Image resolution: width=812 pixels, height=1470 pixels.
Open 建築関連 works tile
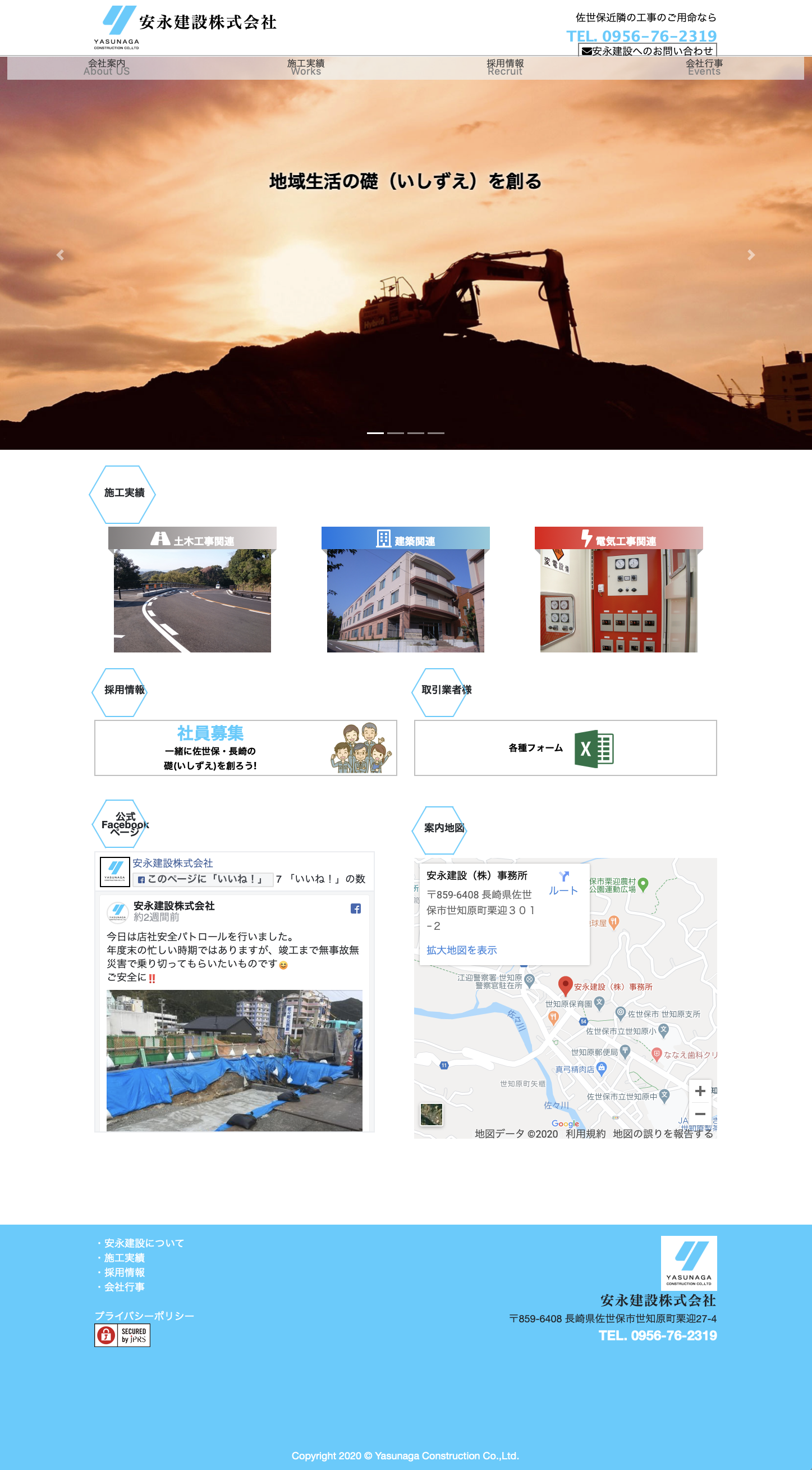click(405, 590)
